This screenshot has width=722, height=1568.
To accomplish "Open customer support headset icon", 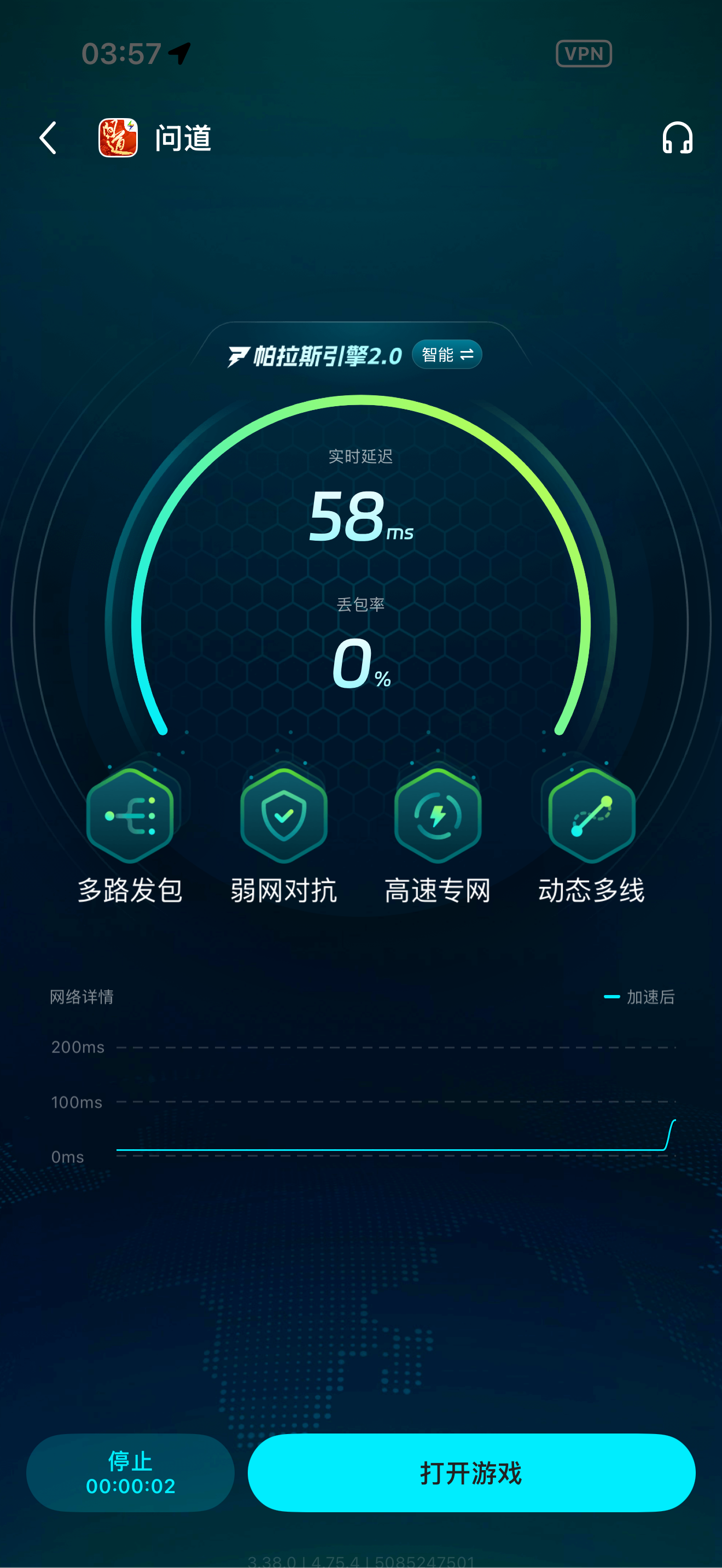I will coord(677,138).
